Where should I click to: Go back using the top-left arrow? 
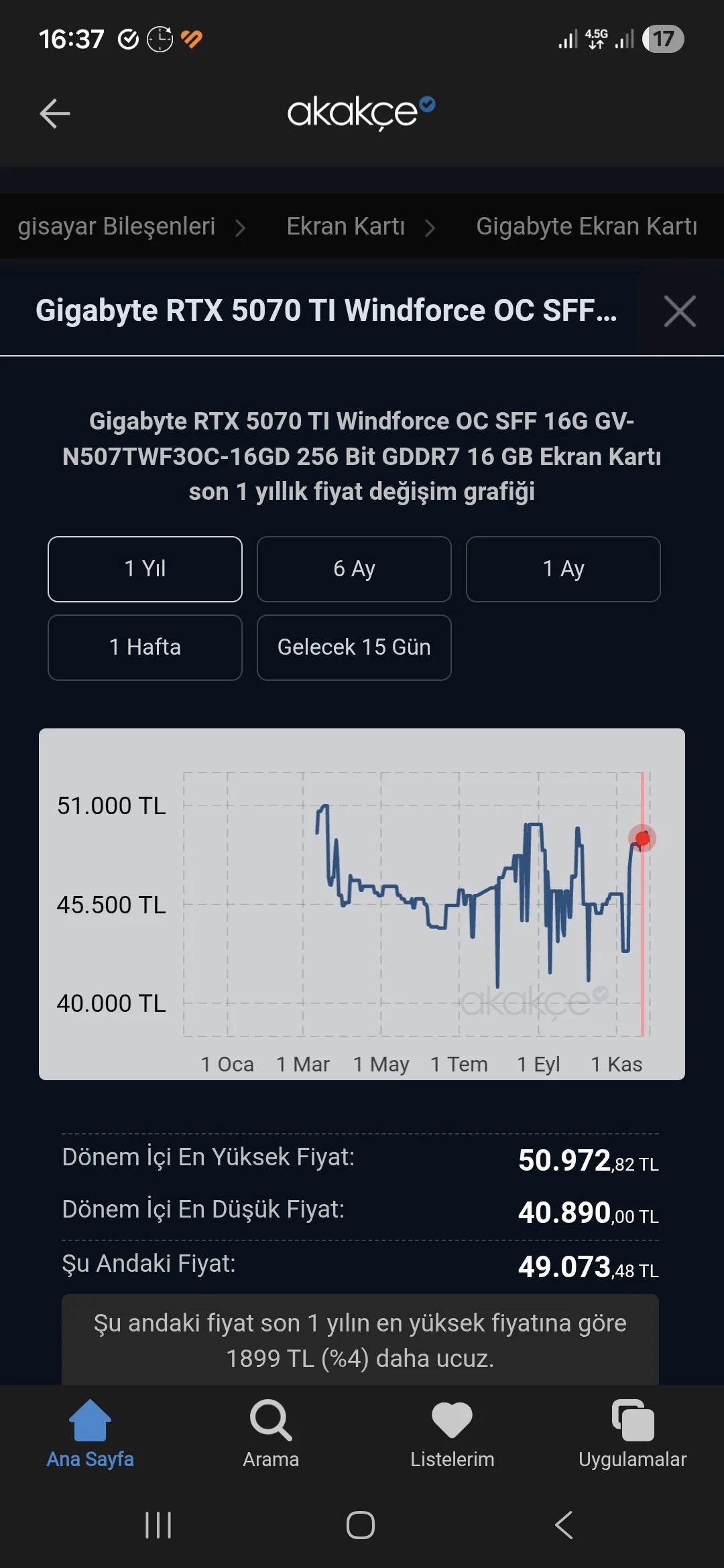(55, 113)
